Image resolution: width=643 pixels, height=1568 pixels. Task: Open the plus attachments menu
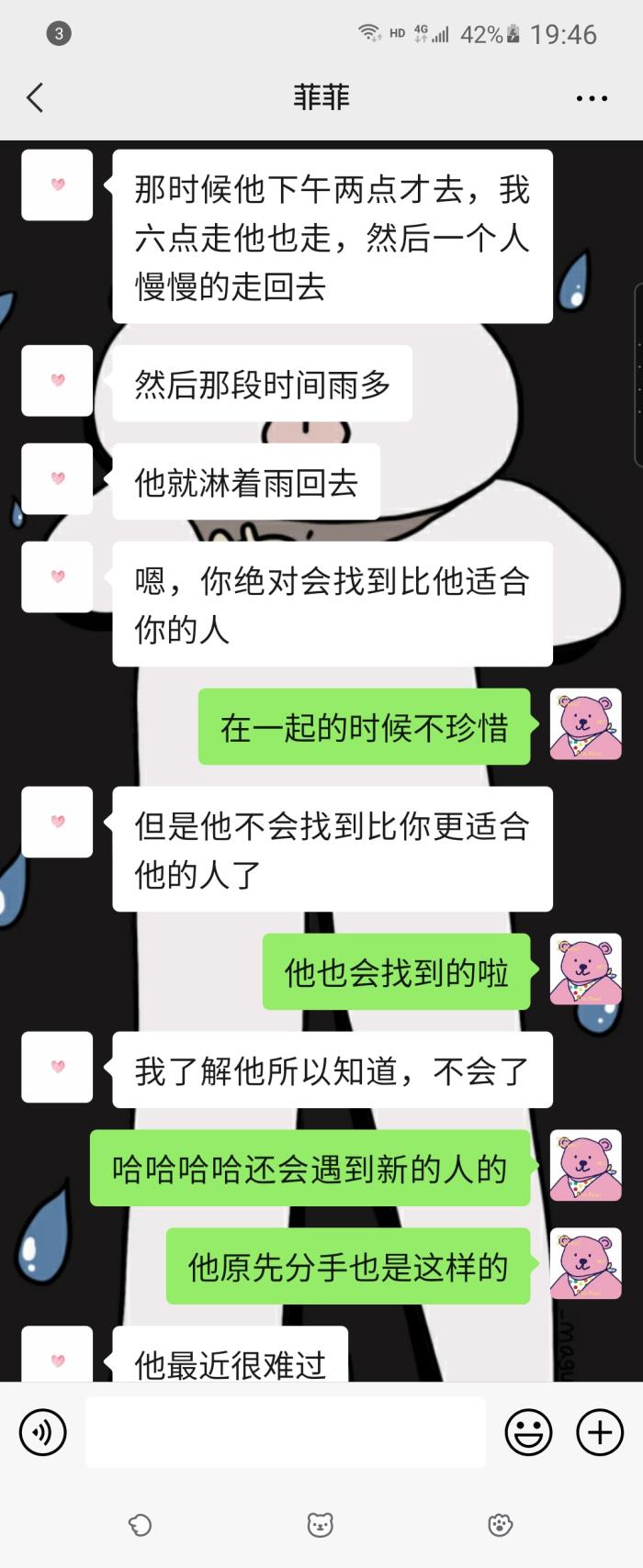click(600, 1431)
